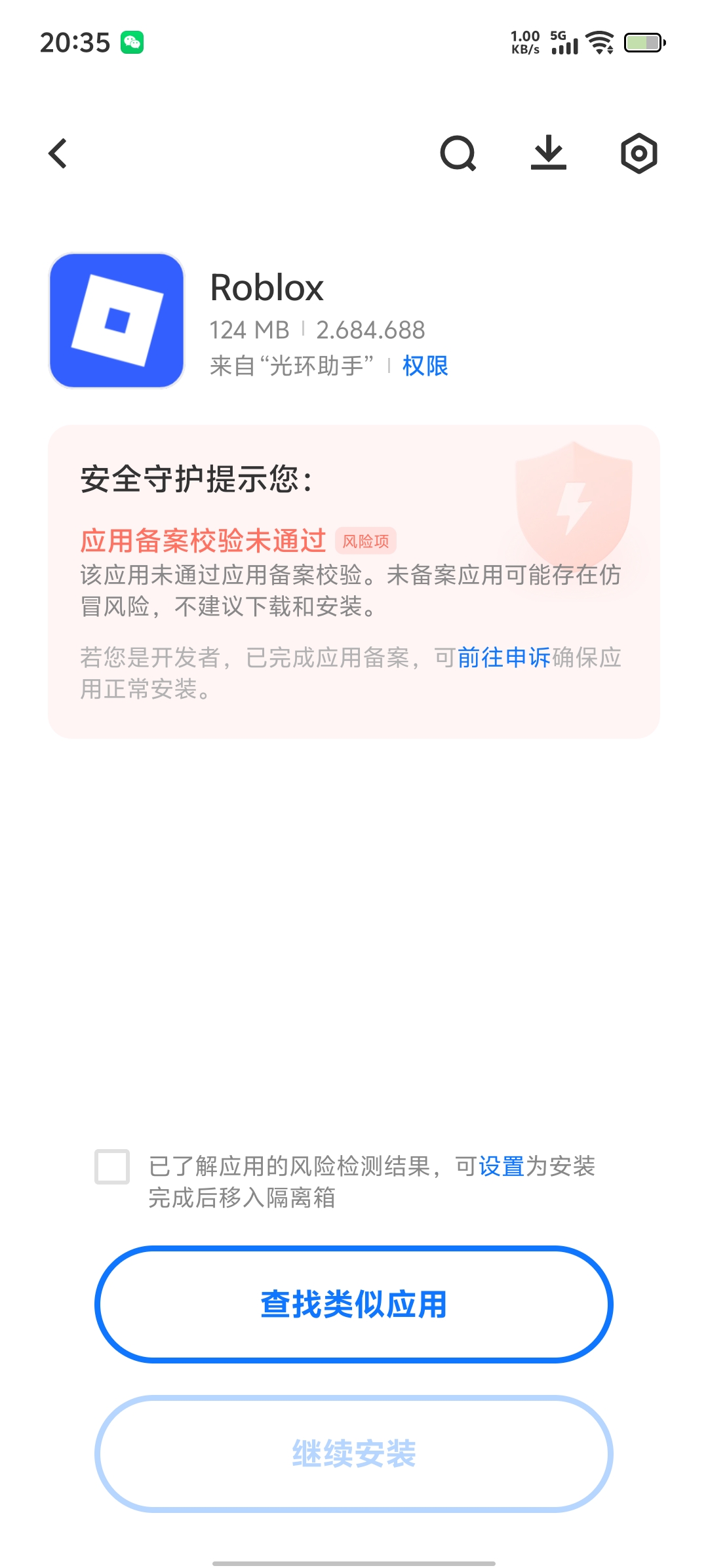The height and width of the screenshot is (1568, 708).
Task: Open the downloads manager icon
Action: pyautogui.click(x=548, y=153)
